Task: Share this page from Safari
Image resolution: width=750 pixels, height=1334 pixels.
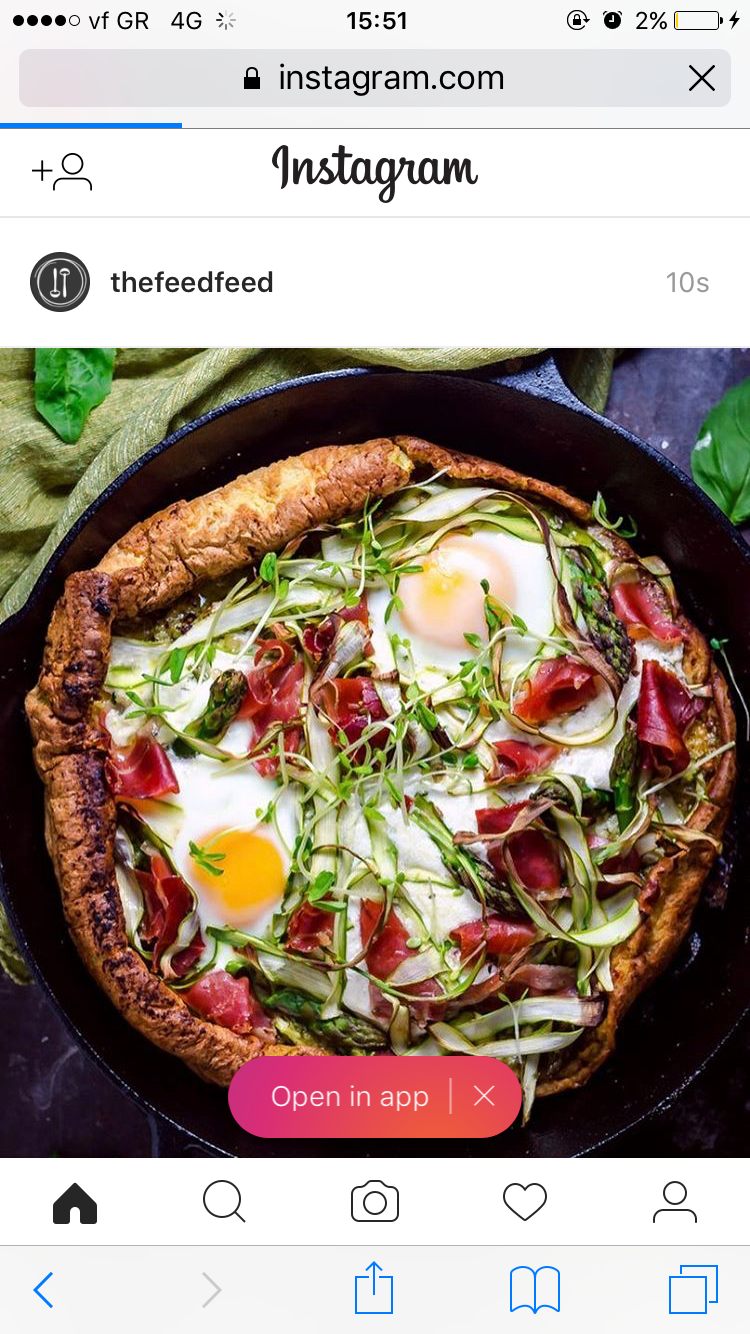Action: [375, 1288]
